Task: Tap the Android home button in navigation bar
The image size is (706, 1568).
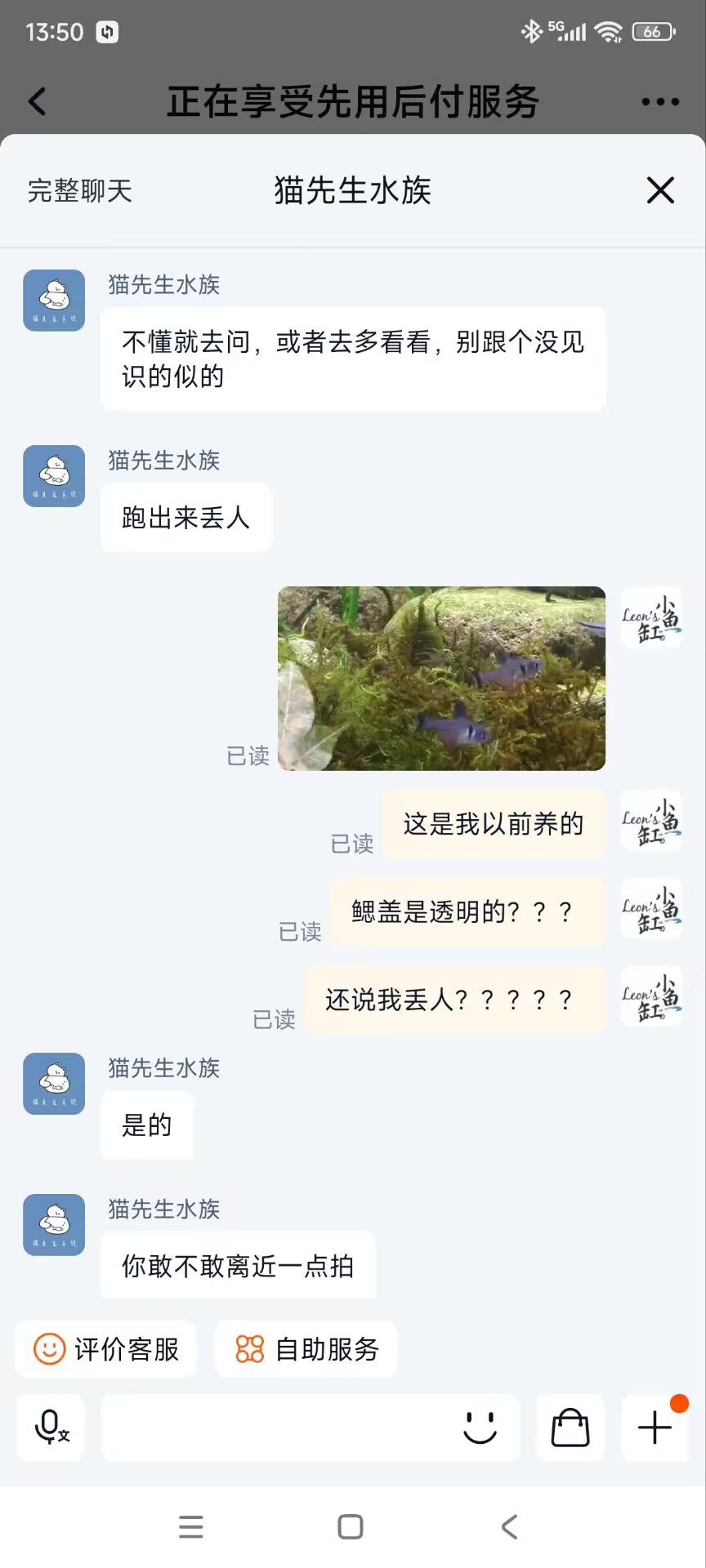Action: click(351, 1526)
